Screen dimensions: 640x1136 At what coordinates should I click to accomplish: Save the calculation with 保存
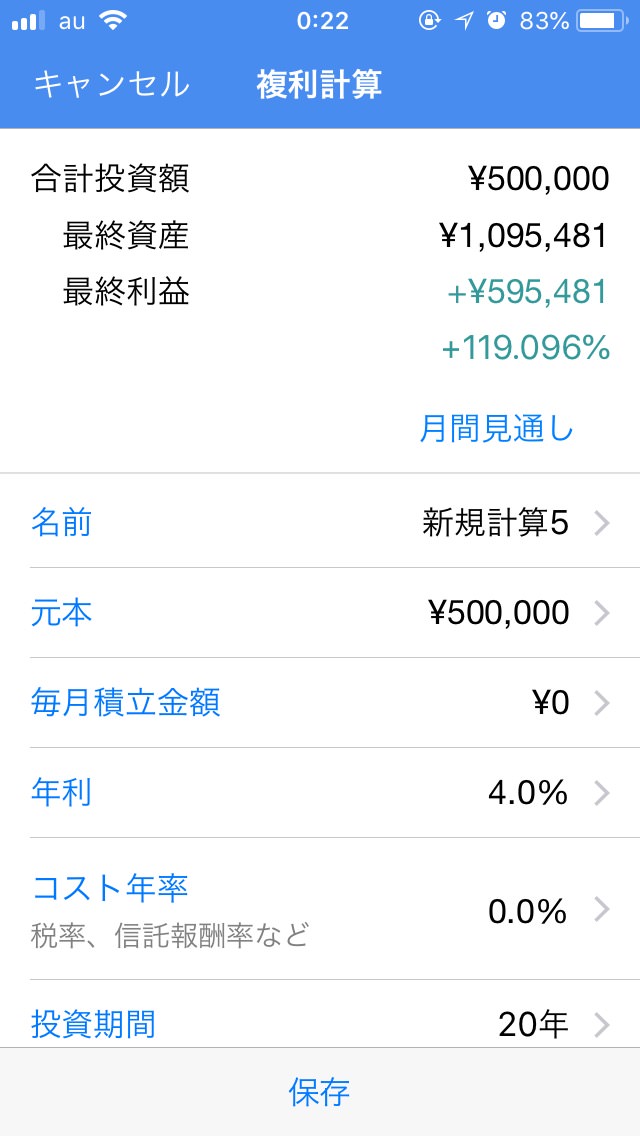[320, 1092]
